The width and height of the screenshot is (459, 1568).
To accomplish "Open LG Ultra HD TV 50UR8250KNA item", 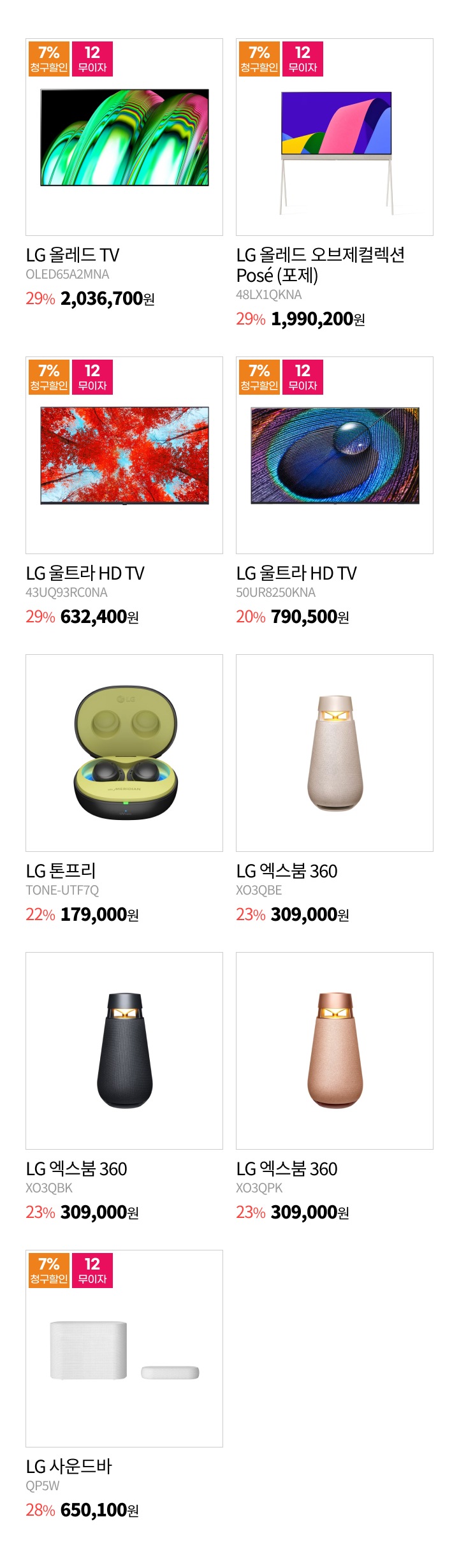I will click(335, 455).
